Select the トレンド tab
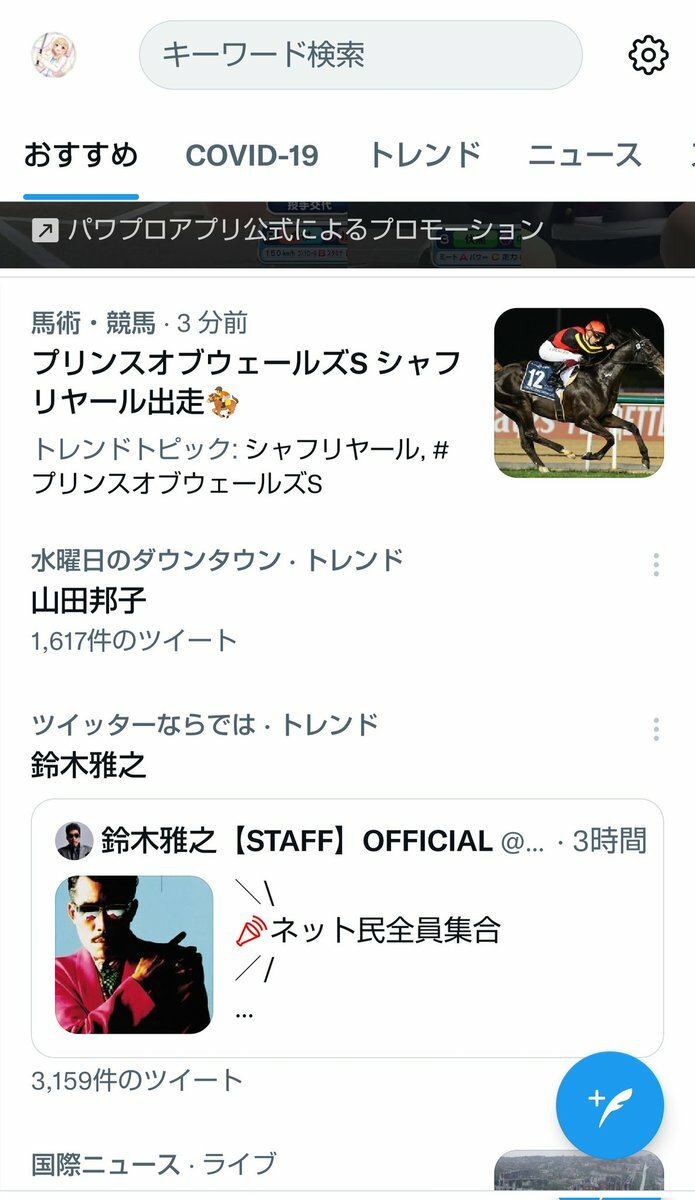The image size is (695, 1200). point(425,155)
